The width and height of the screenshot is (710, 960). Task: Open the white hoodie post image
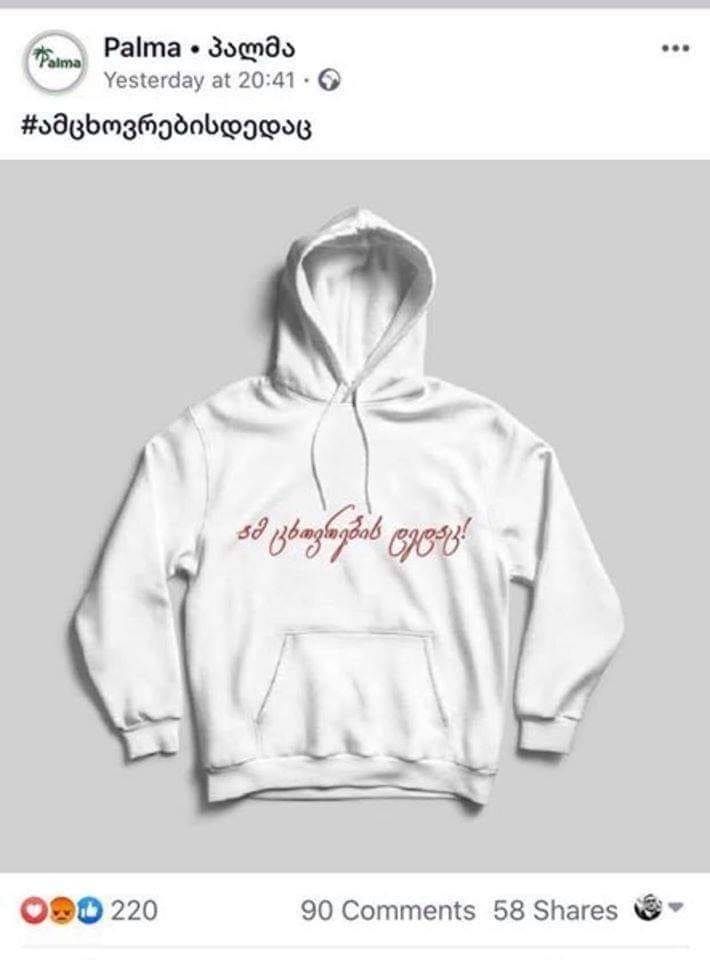[x=354, y=515]
